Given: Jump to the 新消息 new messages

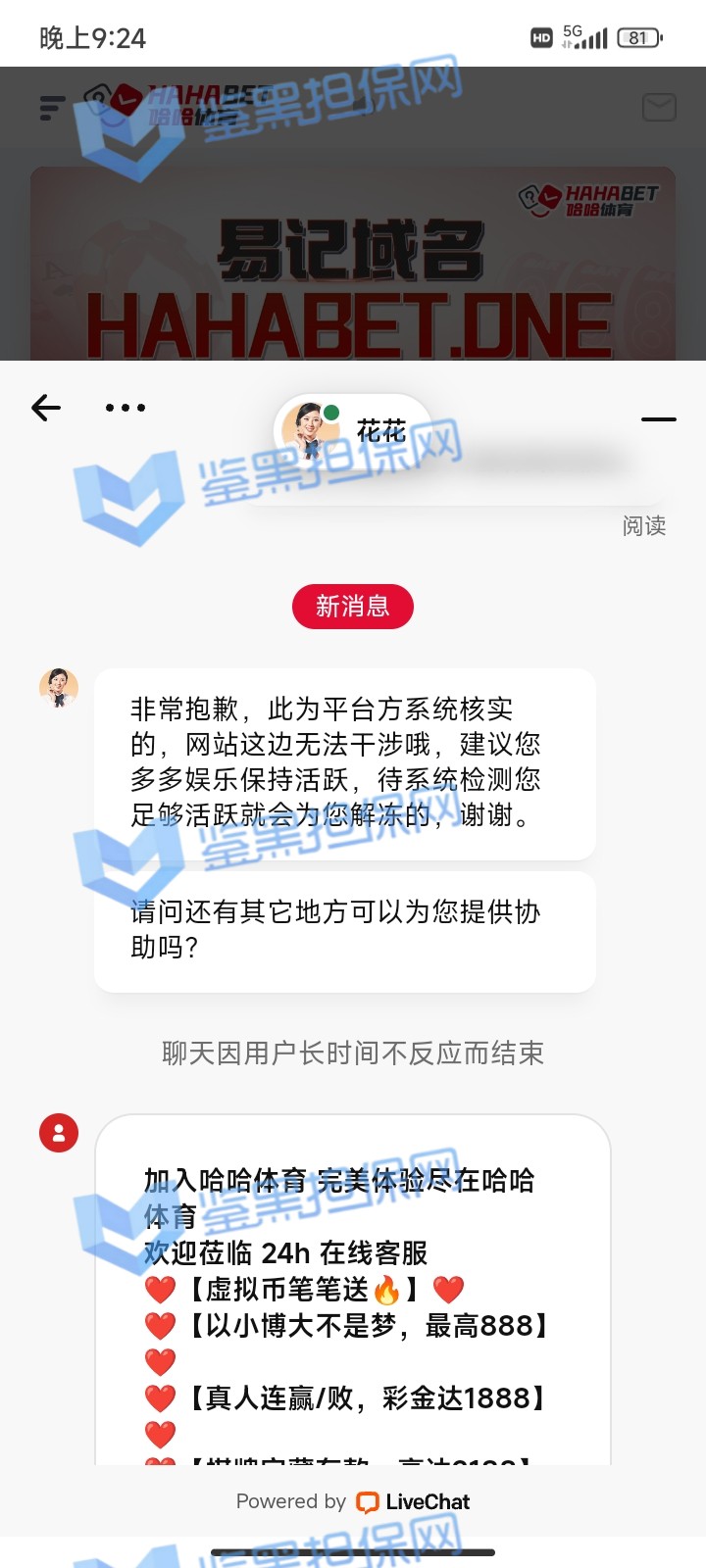Looking at the screenshot, I should pyautogui.click(x=353, y=607).
